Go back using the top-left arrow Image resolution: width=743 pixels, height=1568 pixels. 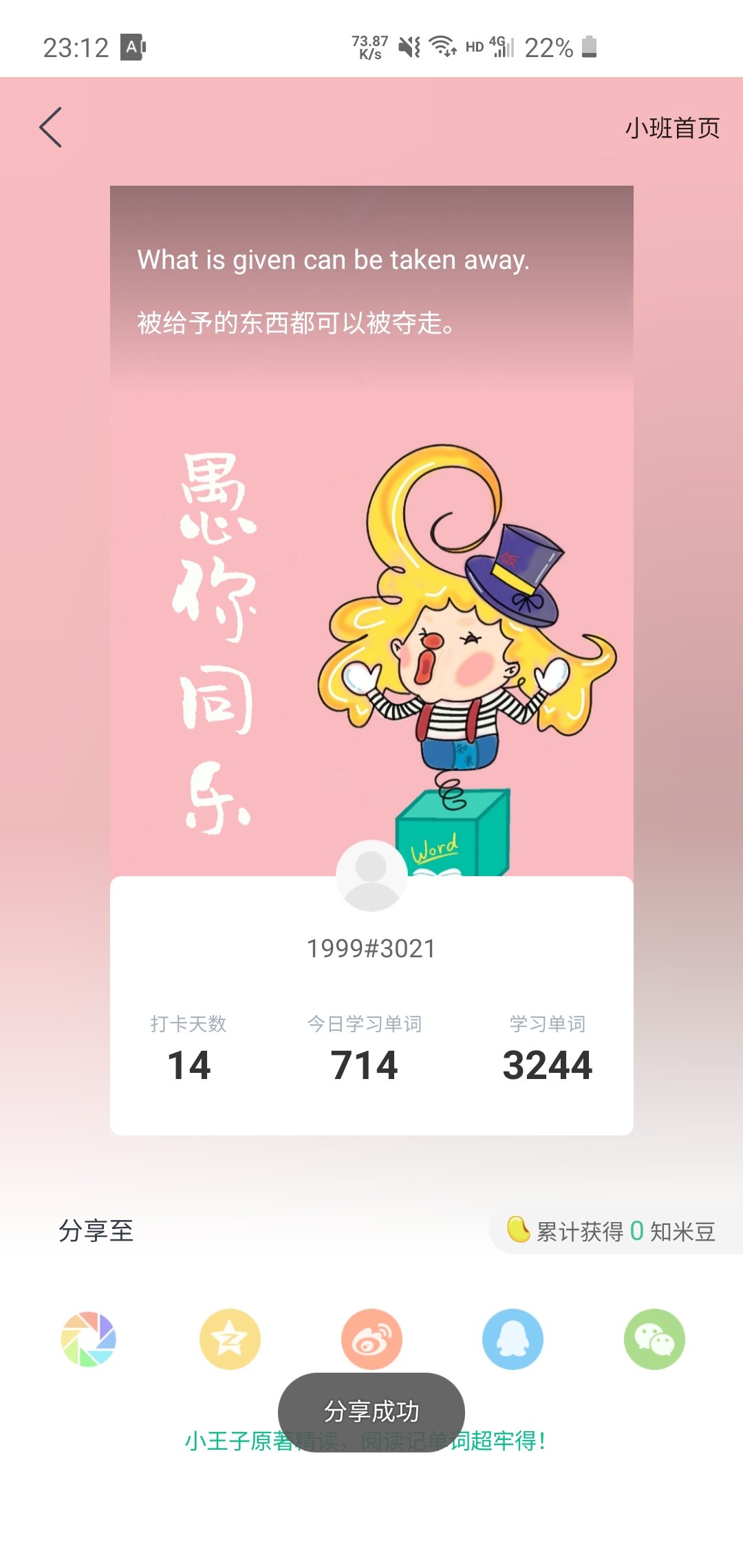(x=51, y=127)
